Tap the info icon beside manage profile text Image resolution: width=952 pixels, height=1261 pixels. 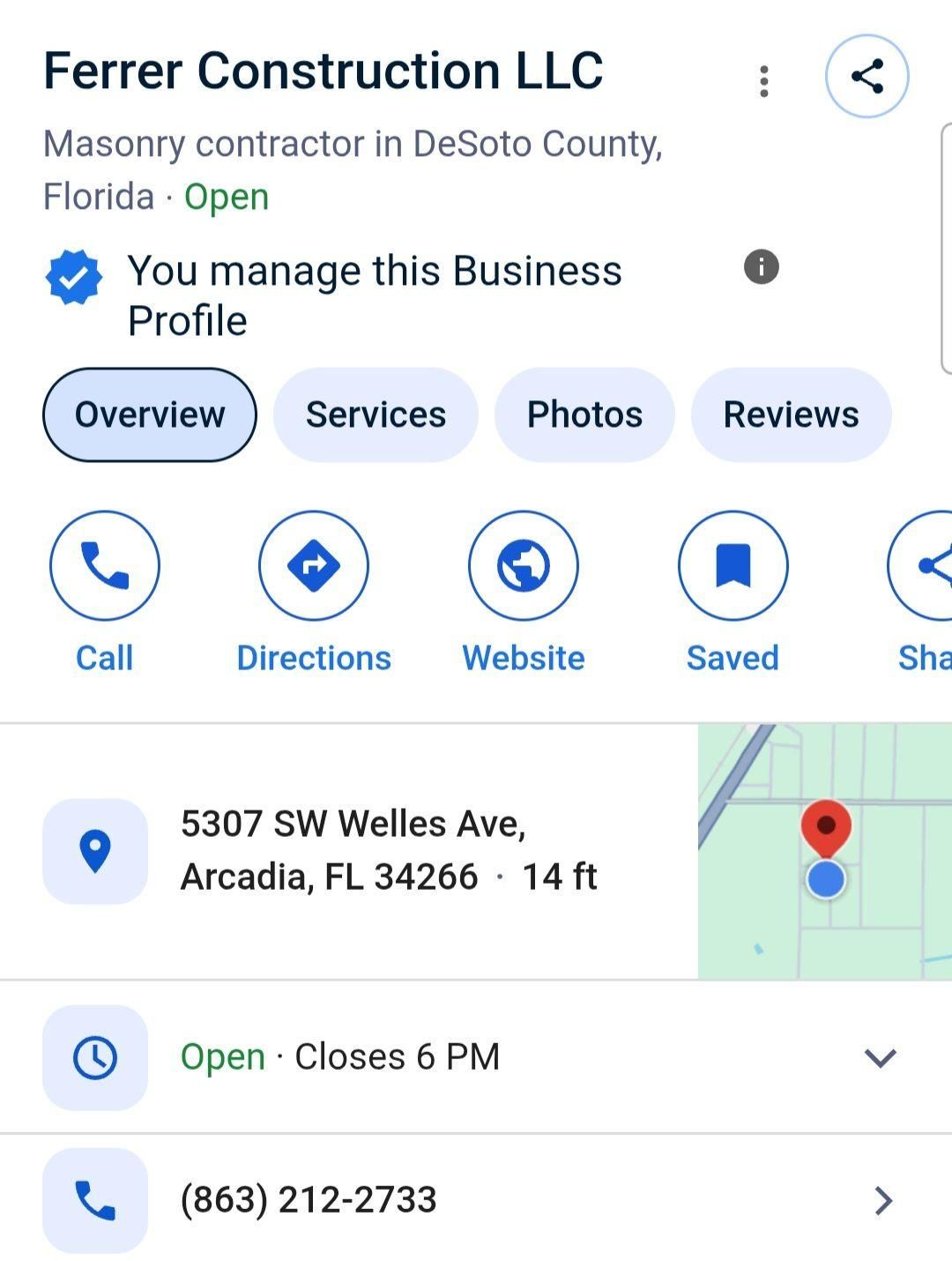pyautogui.click(x=760, y=266)
